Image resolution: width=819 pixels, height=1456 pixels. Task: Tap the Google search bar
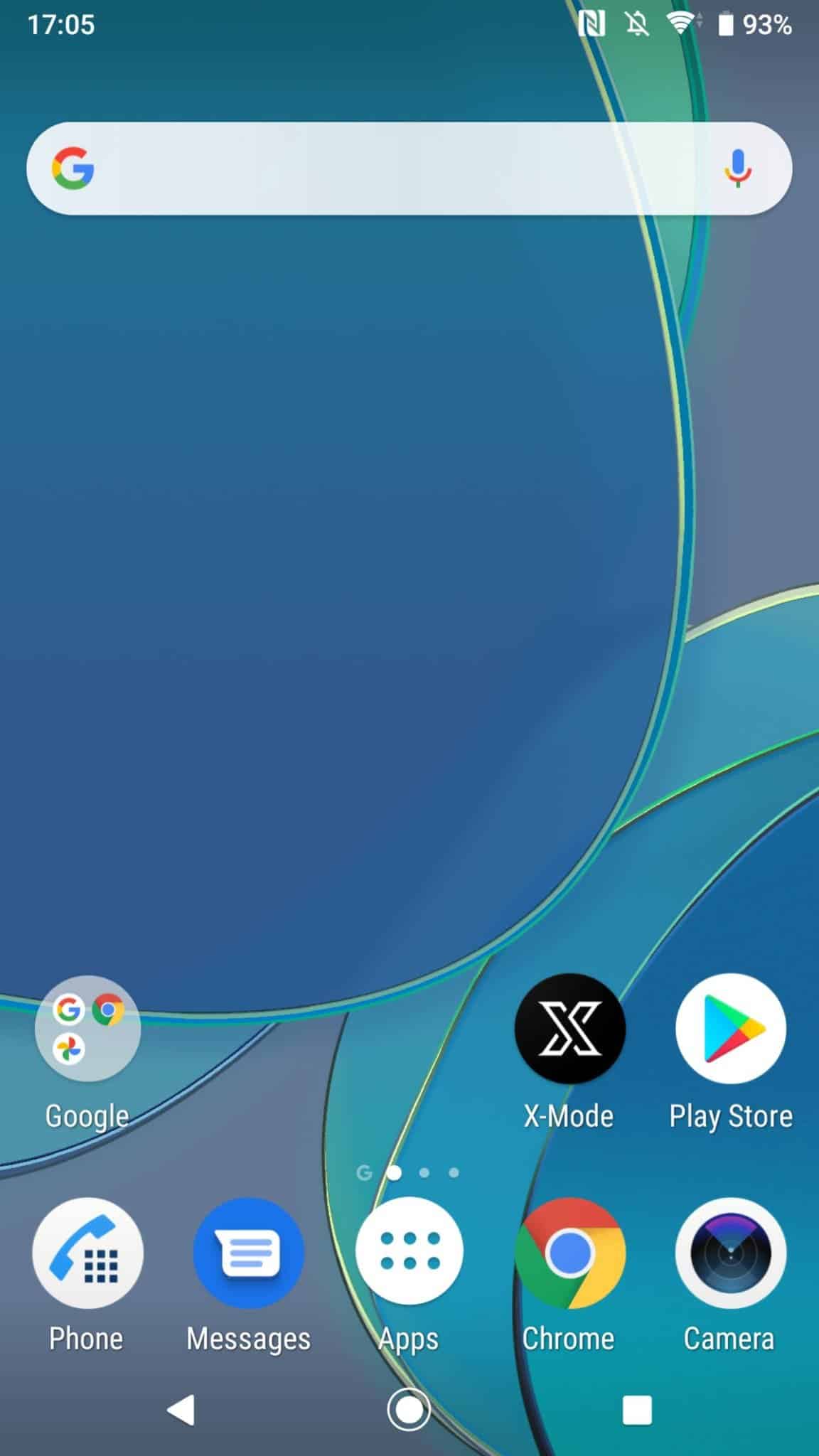coord(409,168)
